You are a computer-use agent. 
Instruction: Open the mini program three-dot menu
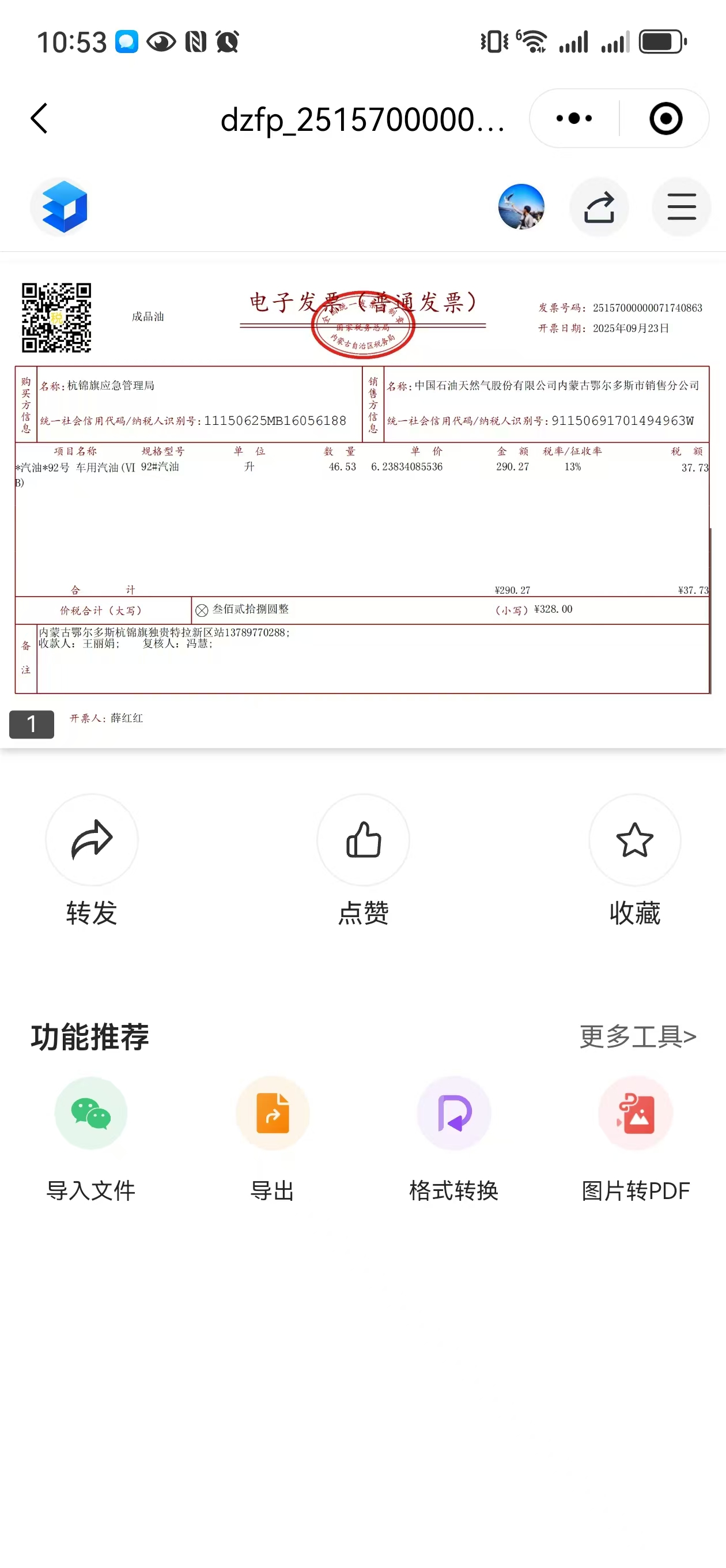pyautogui.click(x=574, y=118)
